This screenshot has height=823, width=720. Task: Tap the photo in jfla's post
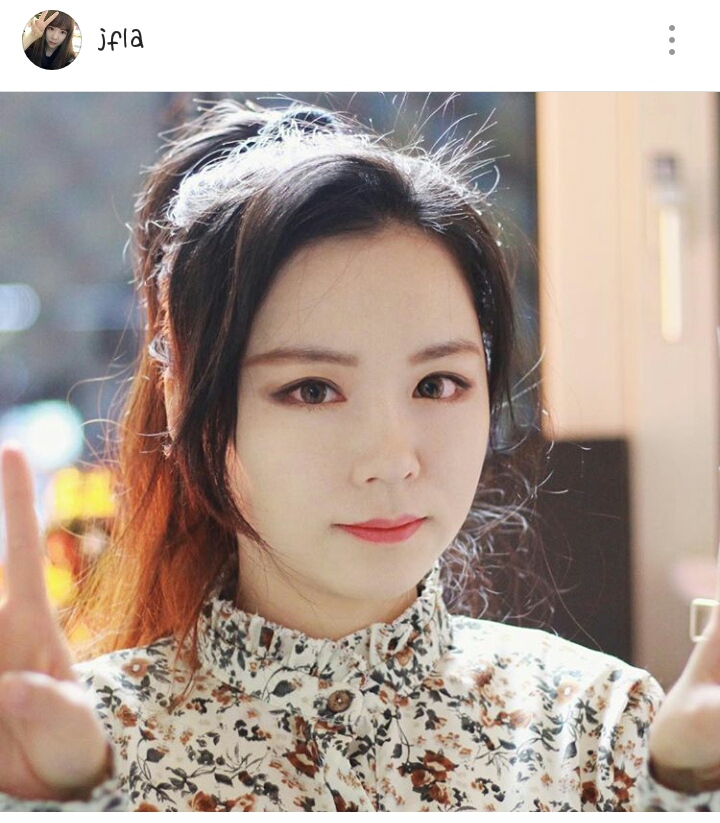(360, 450)
